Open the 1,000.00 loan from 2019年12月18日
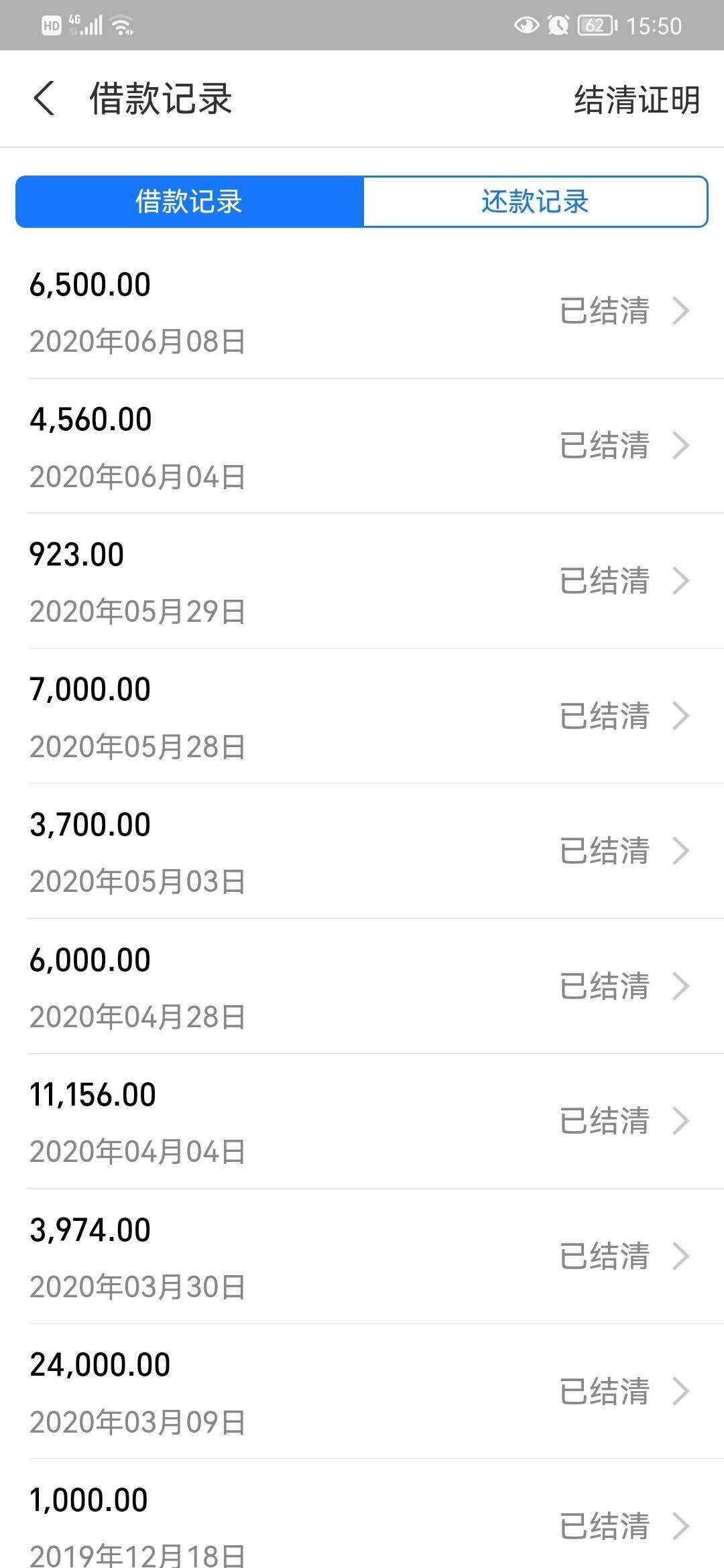This screenshot has width=724, height=1568. point(362,1514)
